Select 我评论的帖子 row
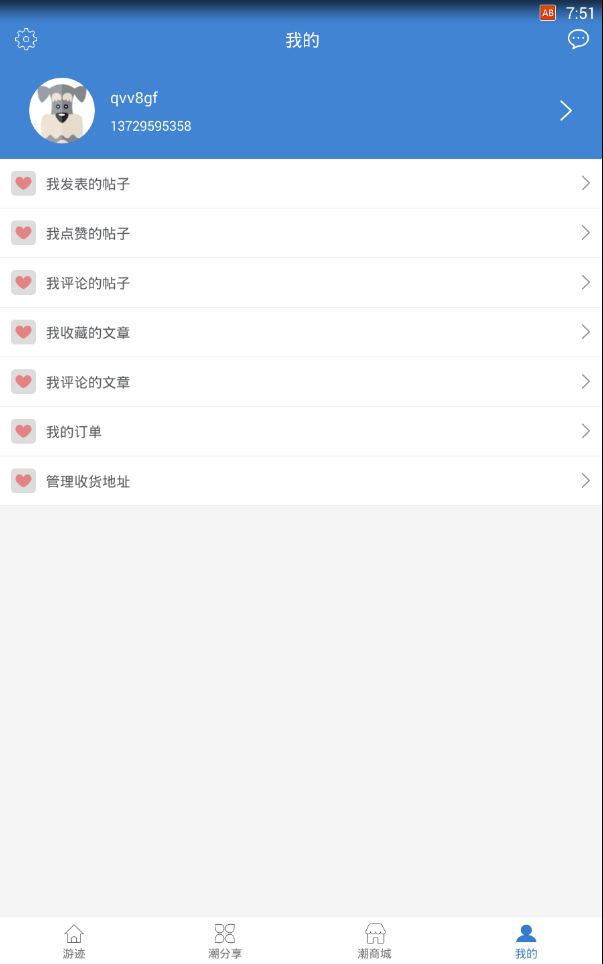The height and width of the screenshot is (964, 603). [300, 283]
